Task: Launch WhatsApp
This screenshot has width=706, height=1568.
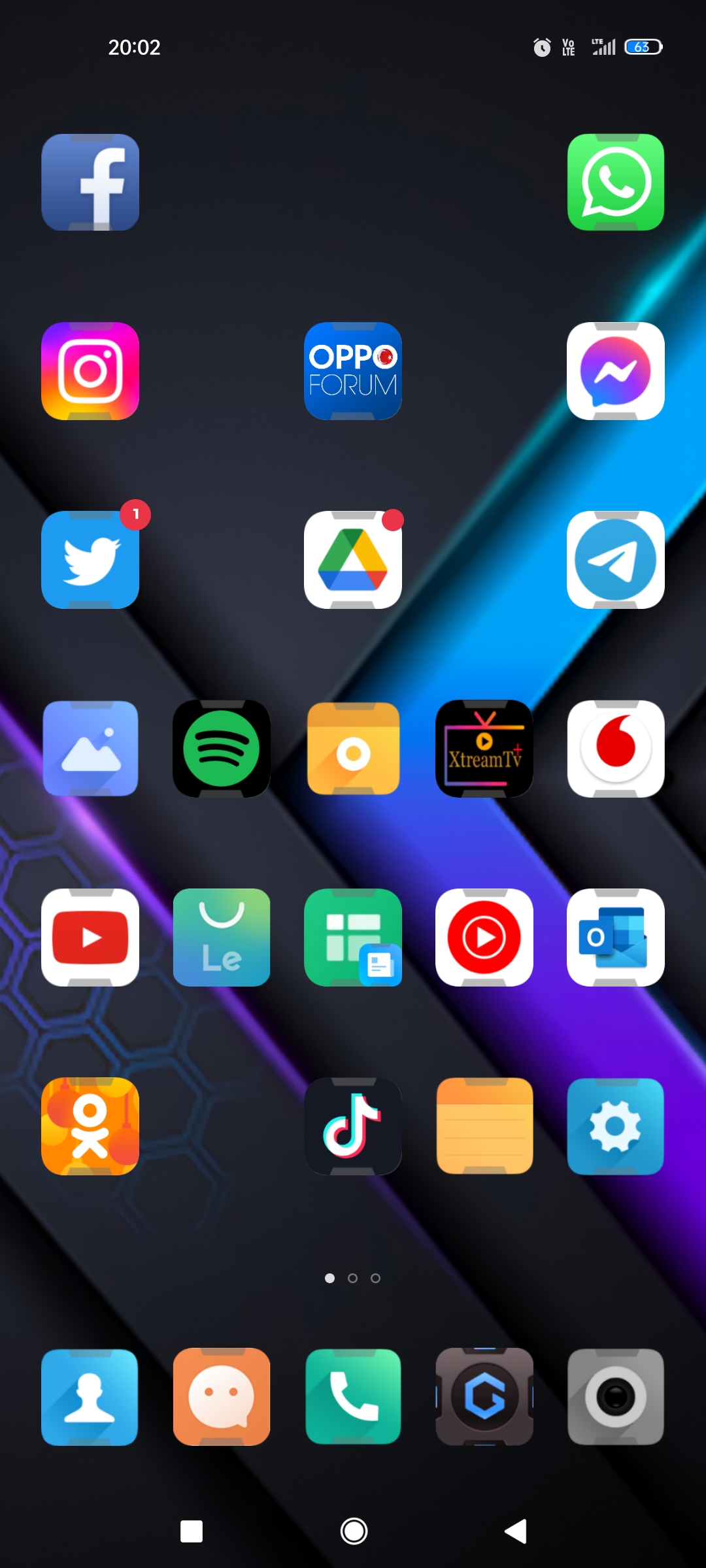Action: tap(616, 182)
